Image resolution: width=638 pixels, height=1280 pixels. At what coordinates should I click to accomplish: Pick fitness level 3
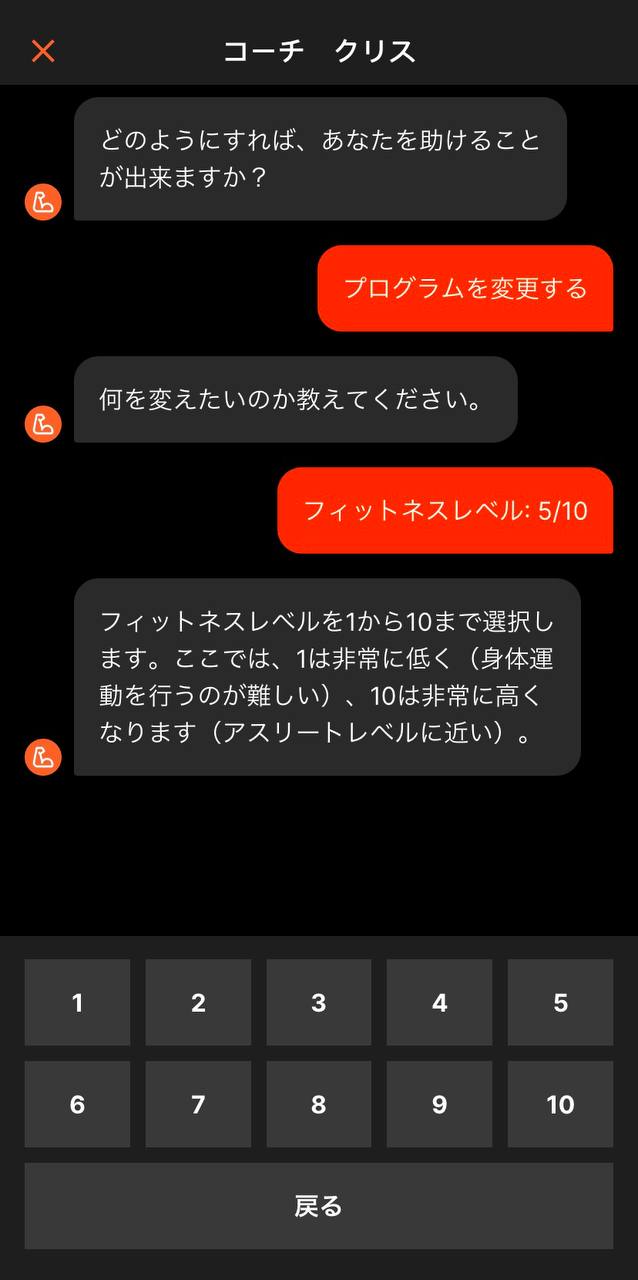point(318,1002)
